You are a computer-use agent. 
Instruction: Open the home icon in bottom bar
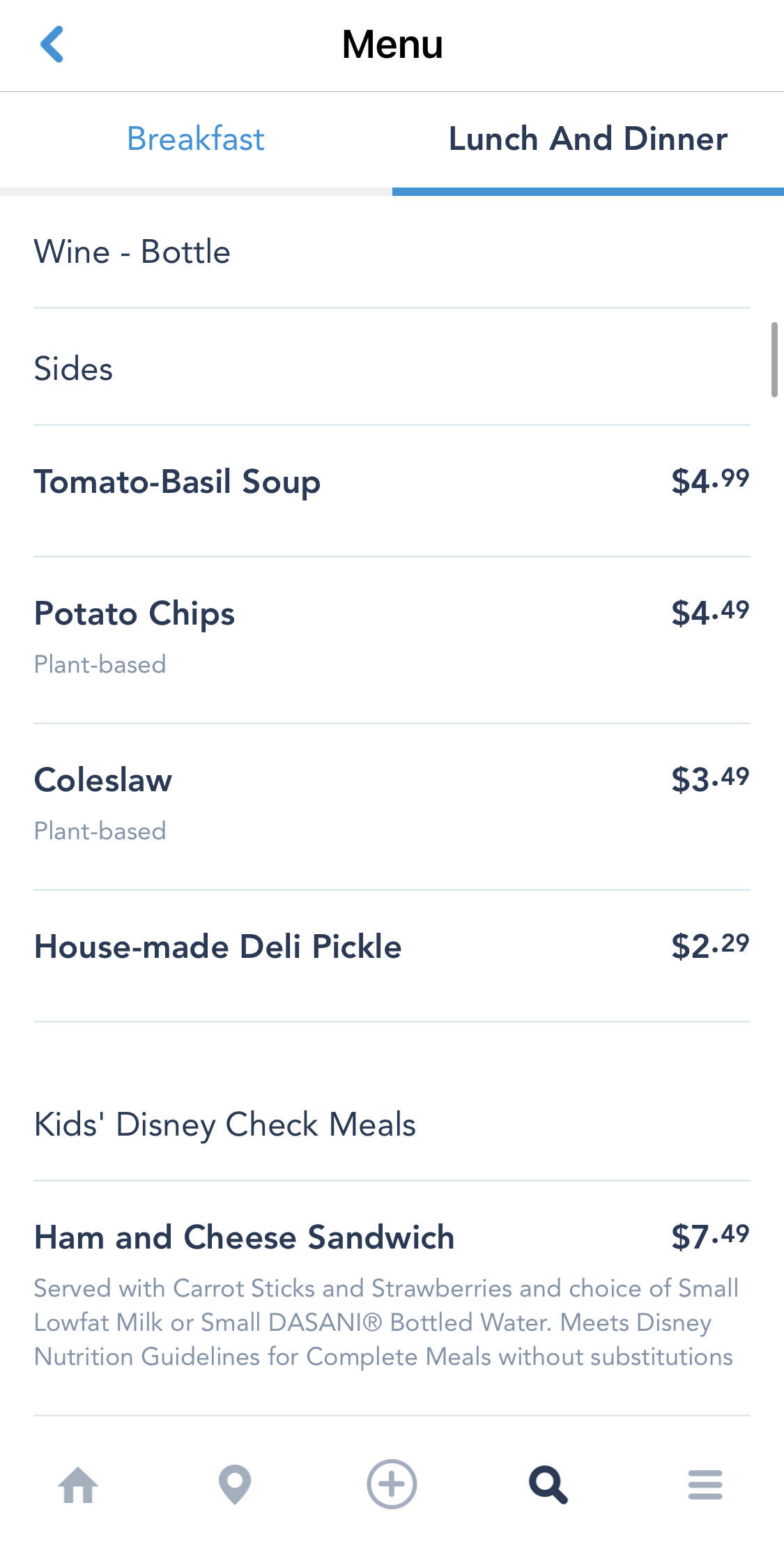(x=79, y=1485)
